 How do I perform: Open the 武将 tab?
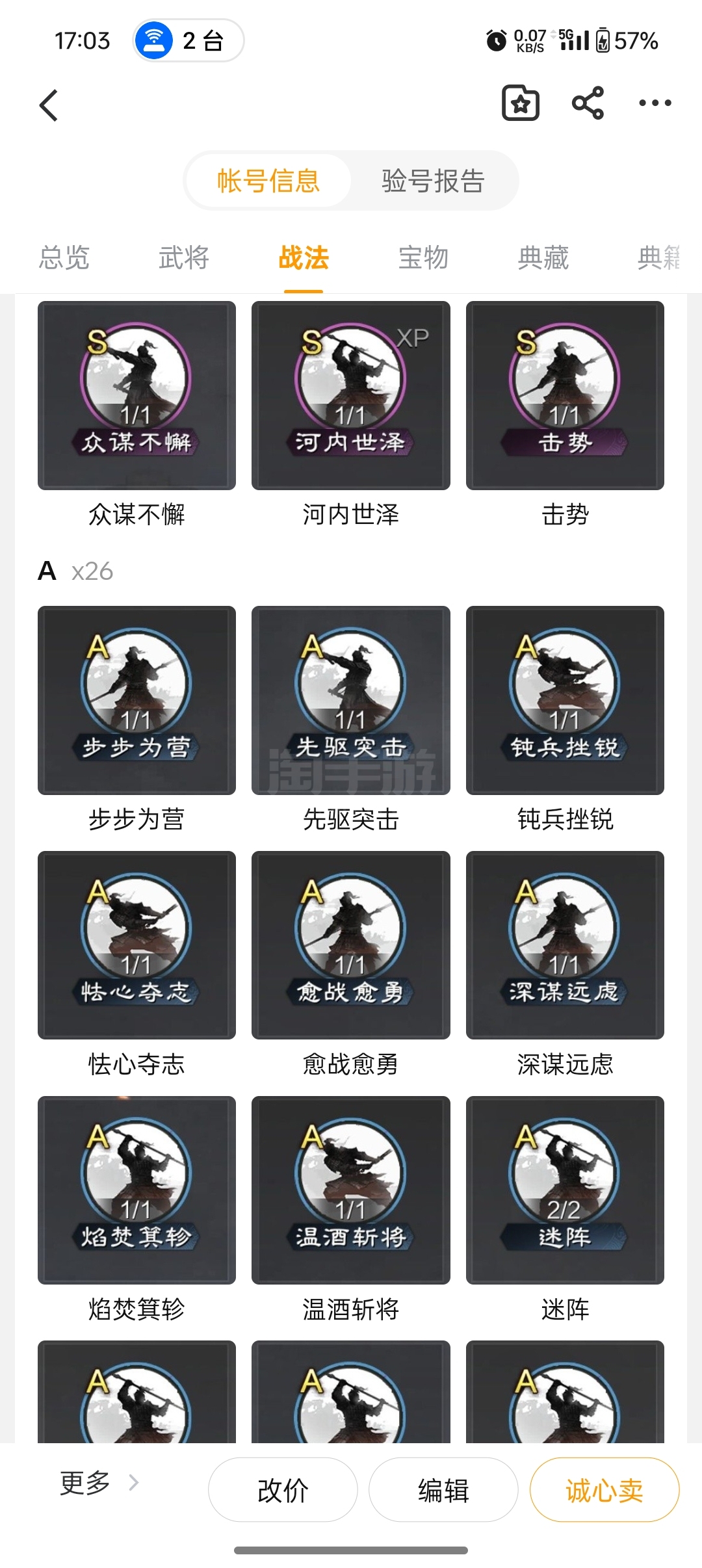pyautogui.click(x=184, y=258)
